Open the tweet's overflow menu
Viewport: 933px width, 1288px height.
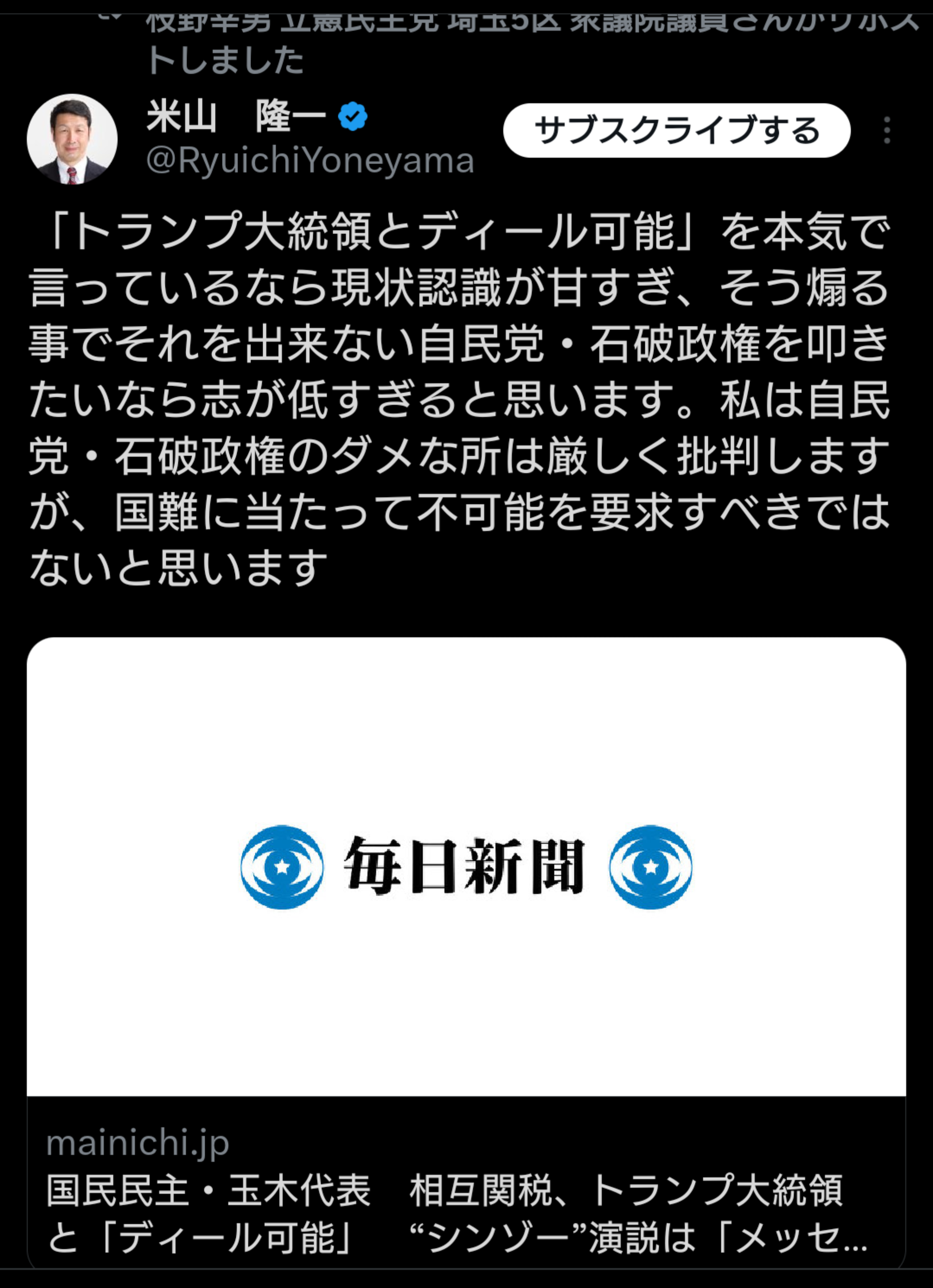click(886, 130)
